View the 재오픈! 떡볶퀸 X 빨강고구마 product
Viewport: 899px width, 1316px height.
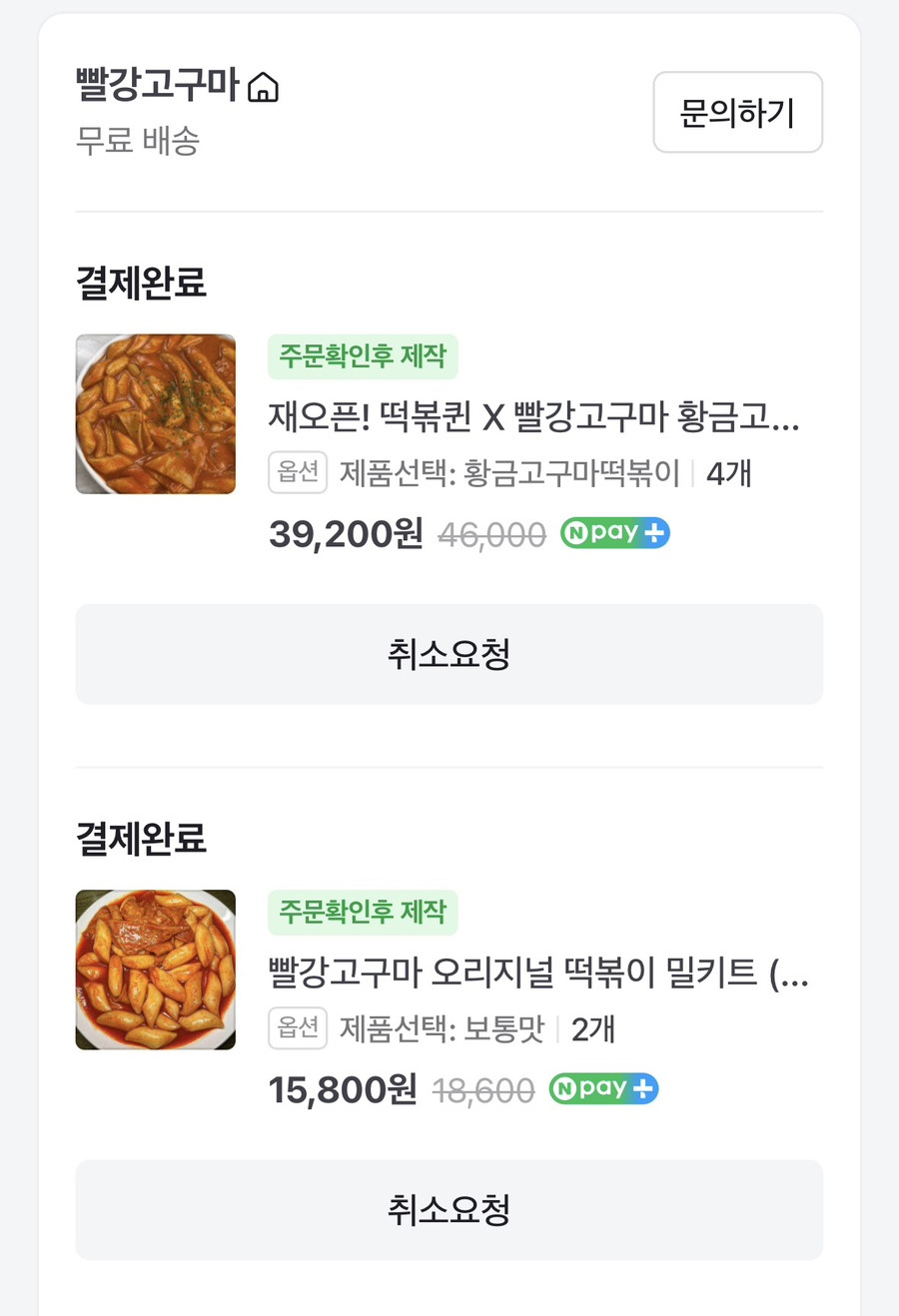(533, 416)
